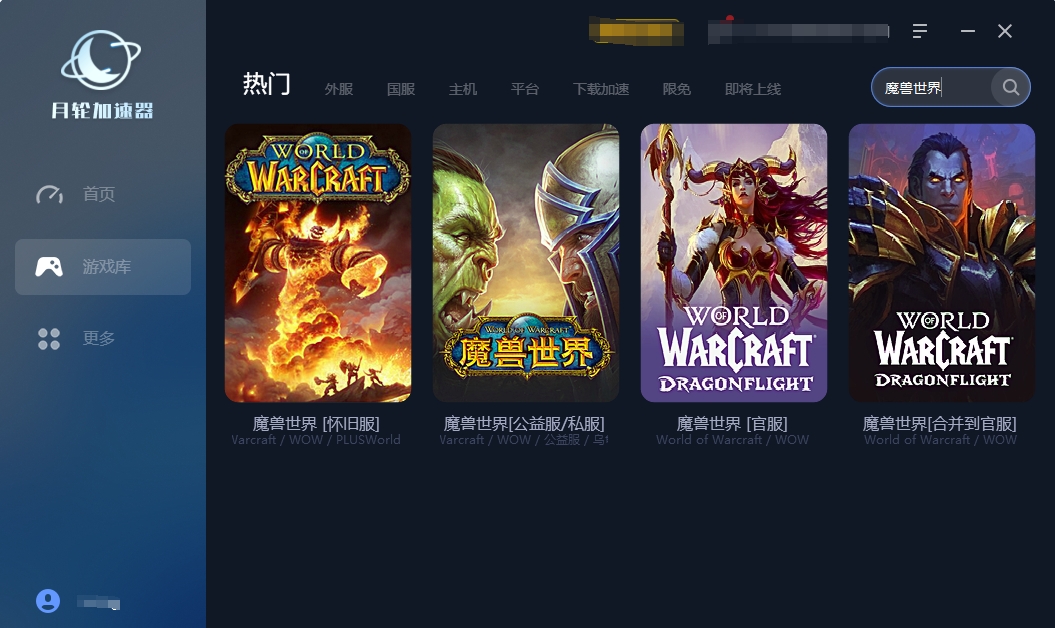The image size is (1055, 628).
Task: Open 魔兽世界[合并到官服] game card
Action: point(942,263)
